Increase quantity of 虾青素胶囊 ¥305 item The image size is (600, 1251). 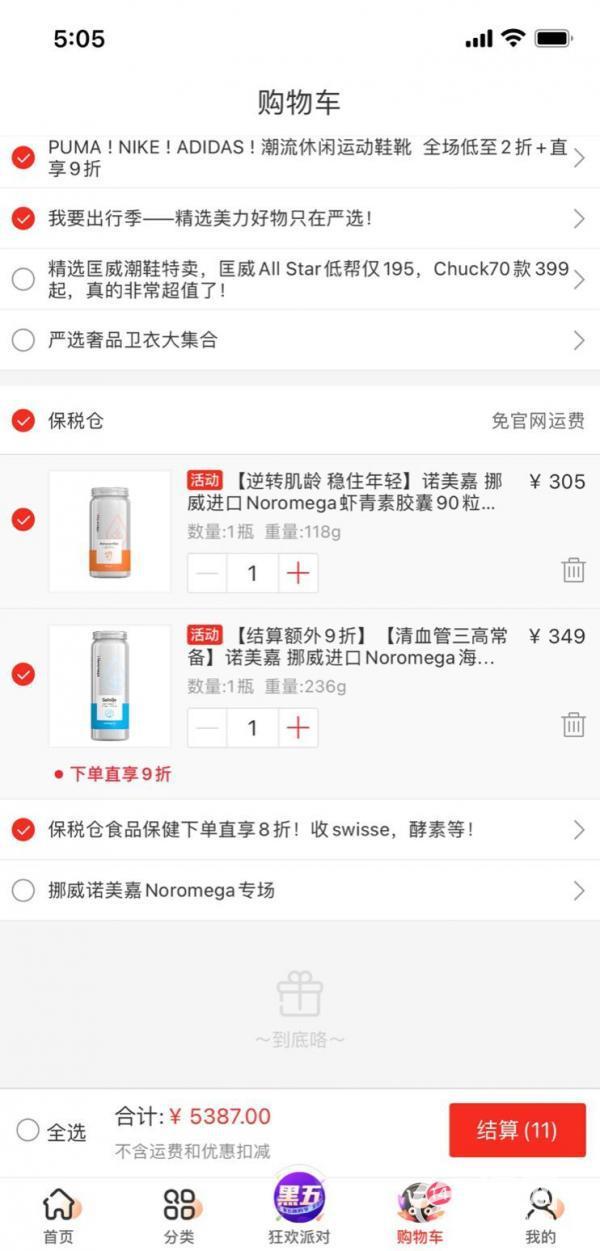point(298,573)
